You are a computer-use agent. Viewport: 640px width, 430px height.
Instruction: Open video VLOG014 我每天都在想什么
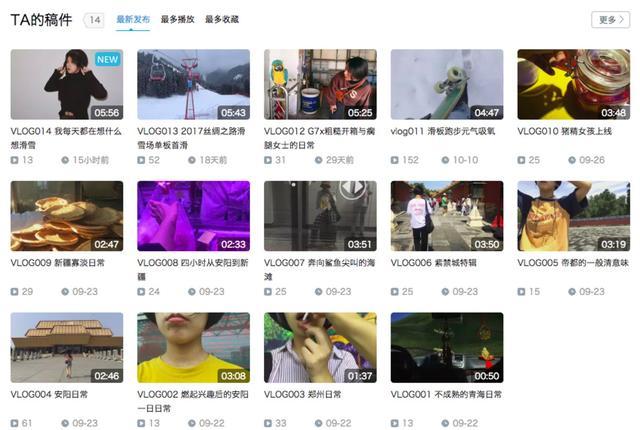click(x=67, y=84)
